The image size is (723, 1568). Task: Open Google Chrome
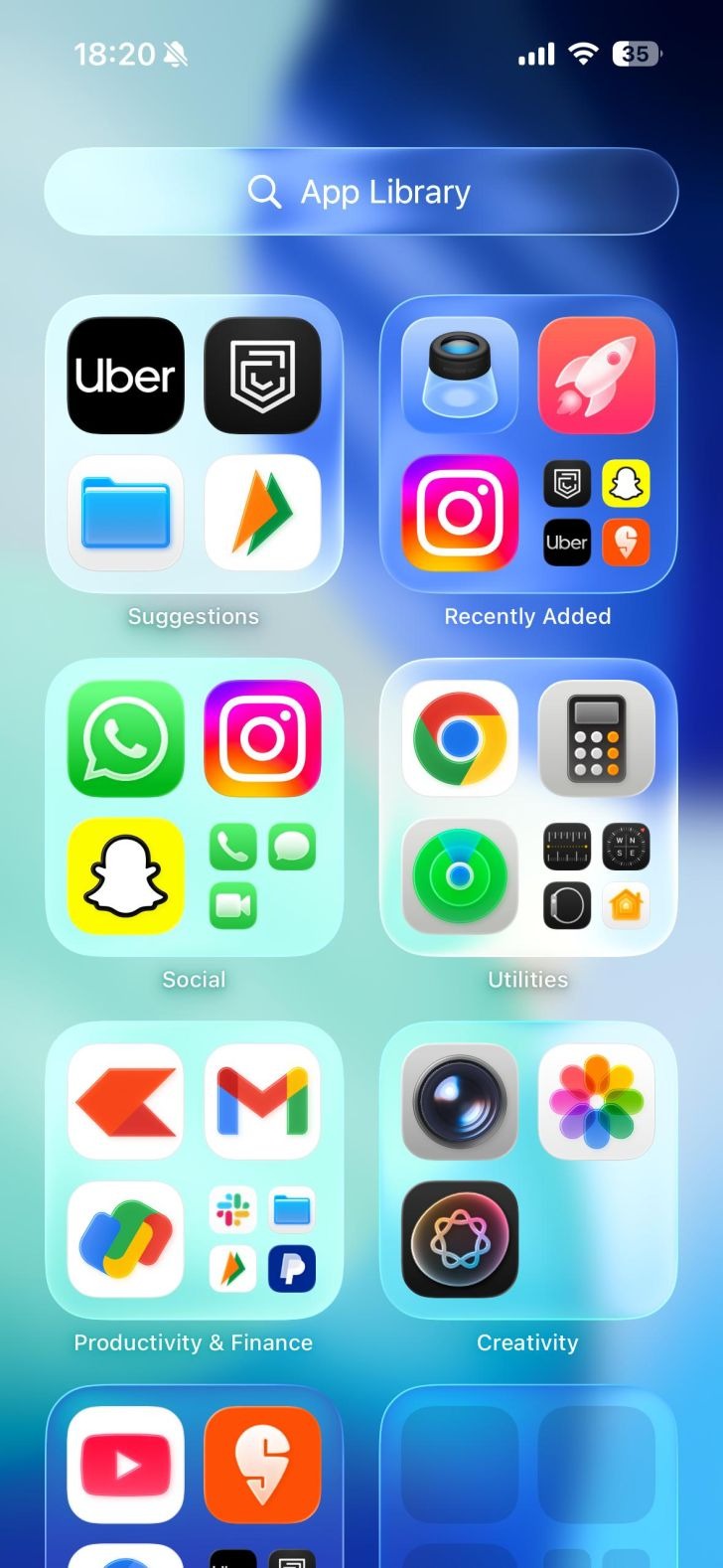[460, 738]
